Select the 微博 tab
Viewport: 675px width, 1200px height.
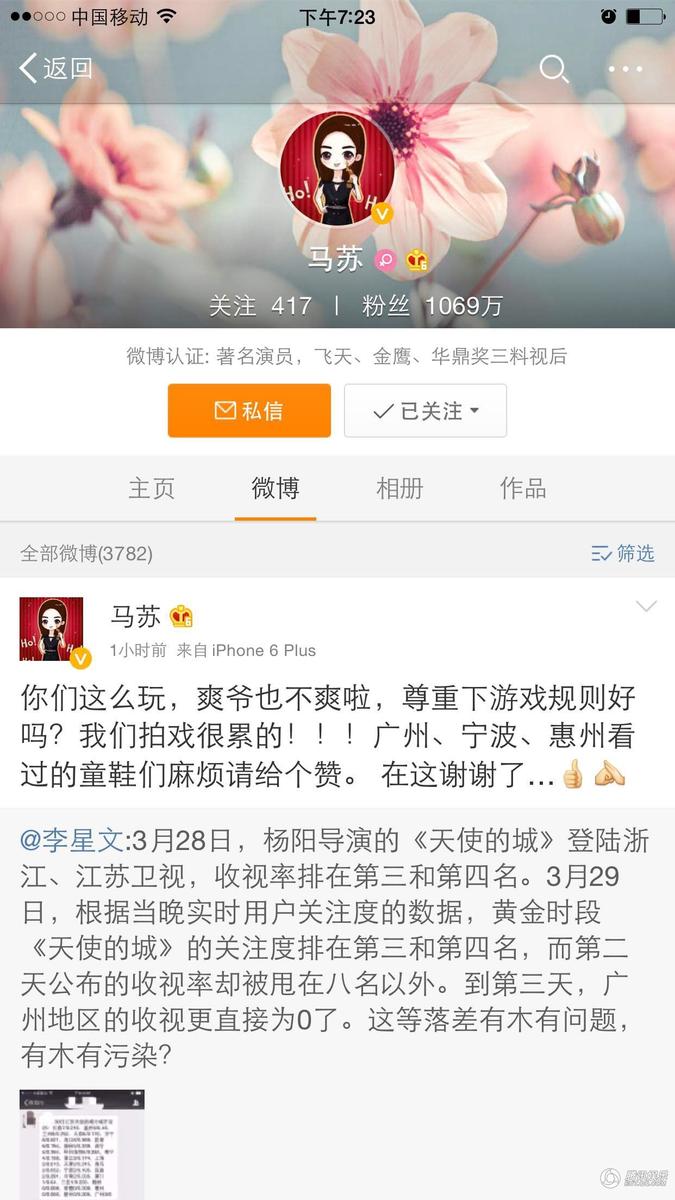click(275, 488)
